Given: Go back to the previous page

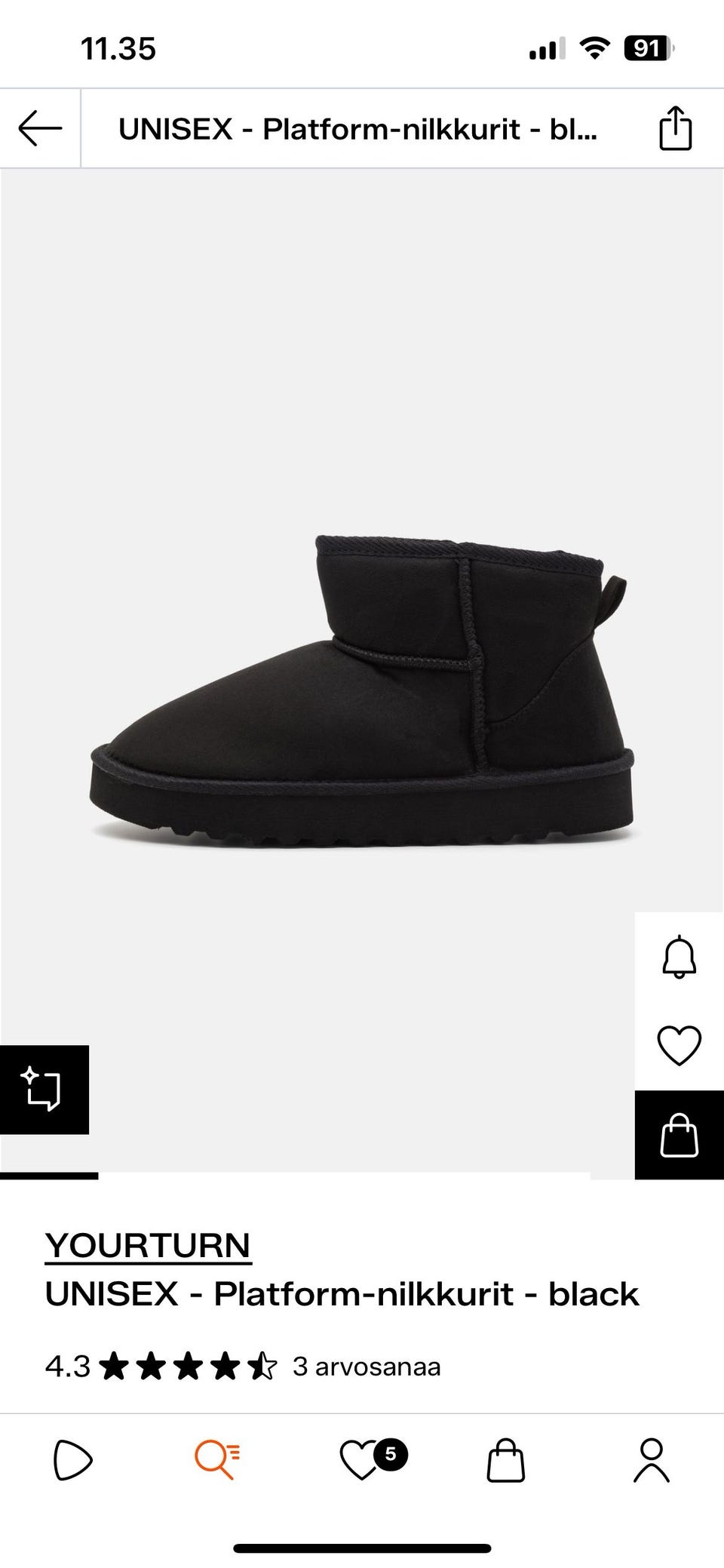Looking at the screenshot, I should pyautogui.click(x=40, y=128).
